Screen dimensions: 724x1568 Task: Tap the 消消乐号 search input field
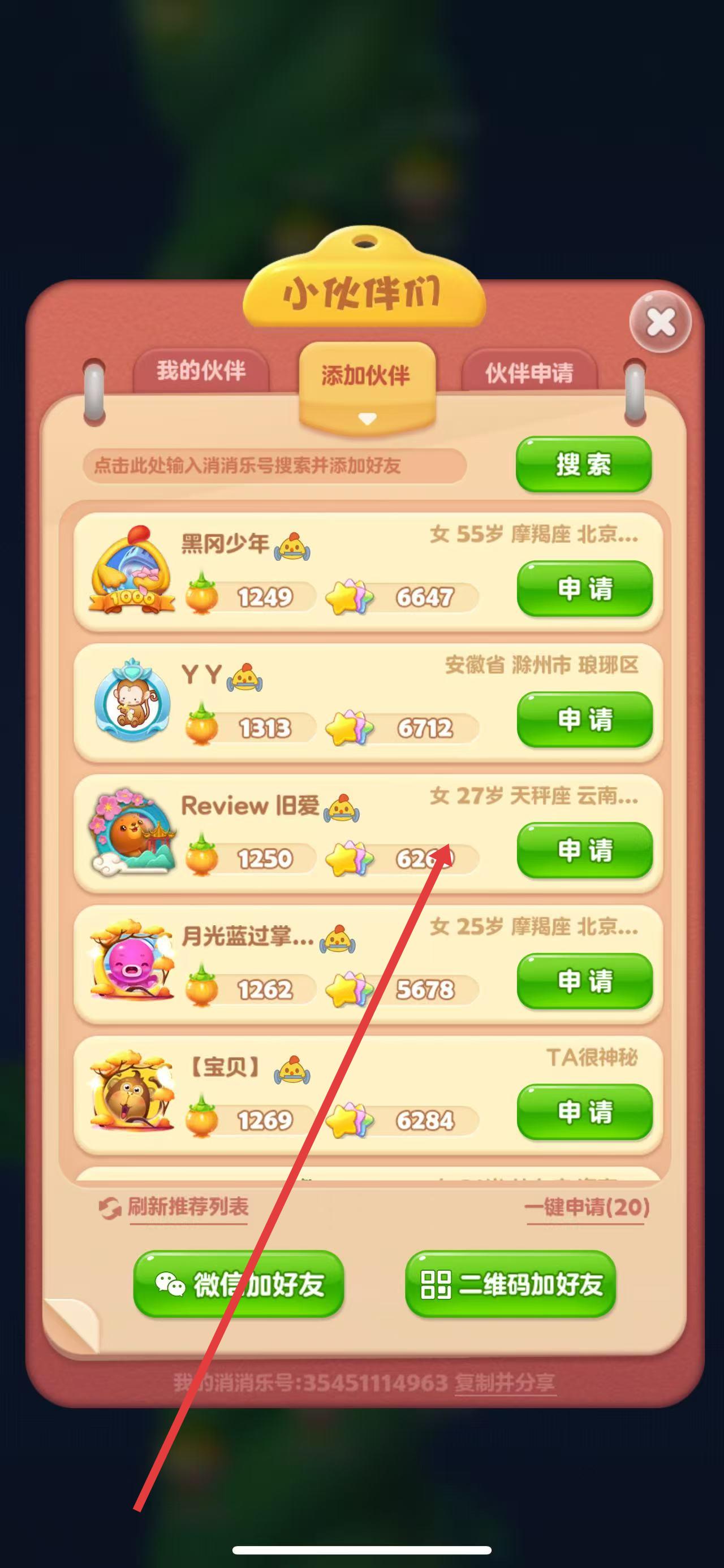tap(274, 466)
